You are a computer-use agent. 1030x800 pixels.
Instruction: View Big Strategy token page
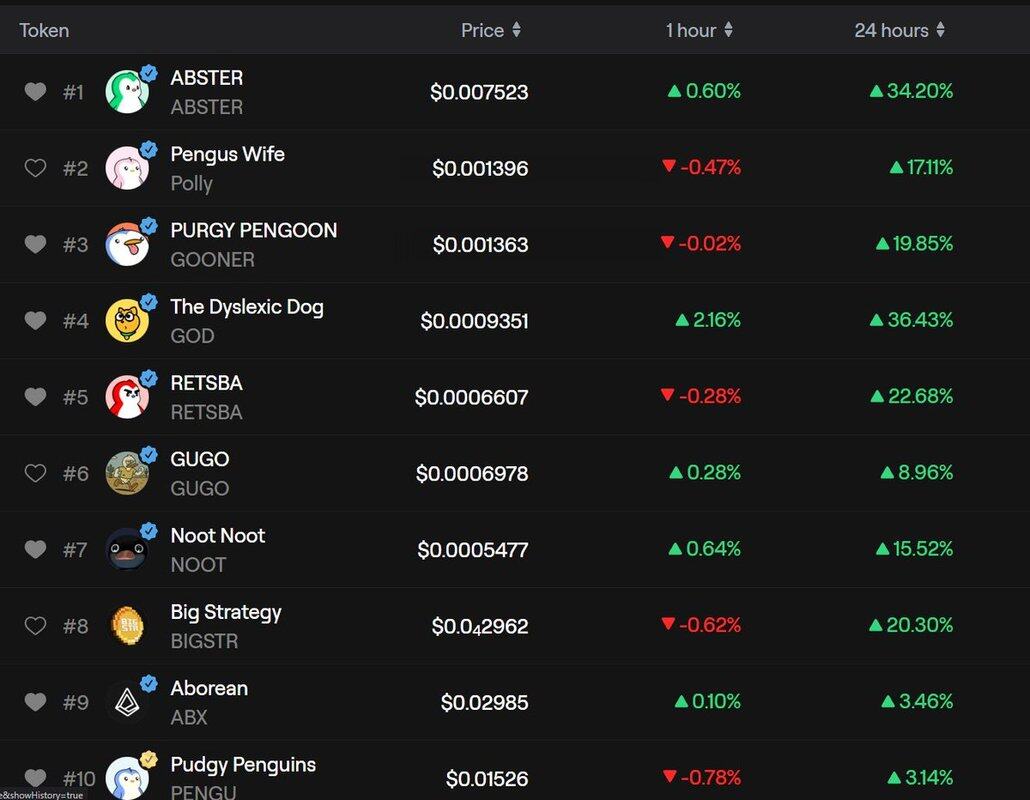coord(225,612)
